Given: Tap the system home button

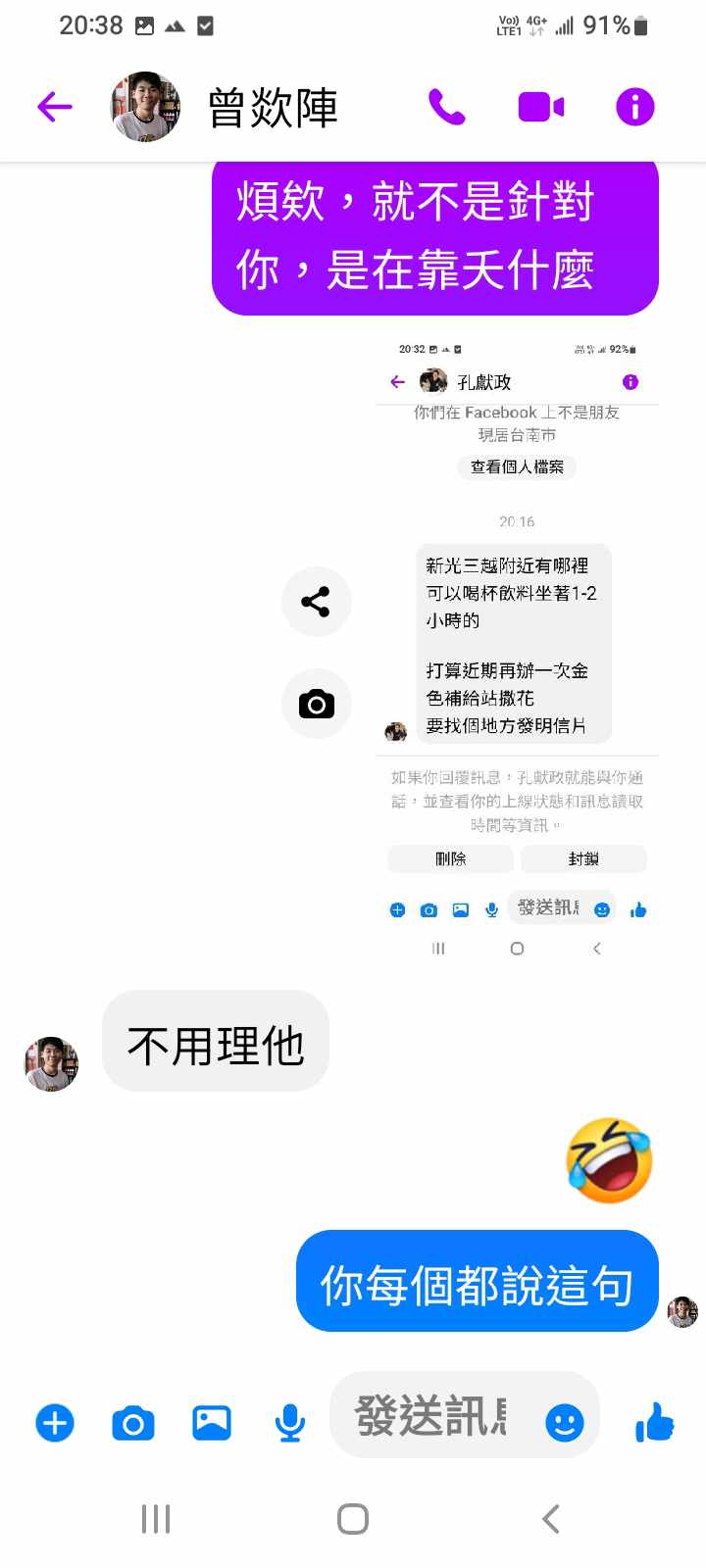Looking at the screenshot, I should point(353,1519).
